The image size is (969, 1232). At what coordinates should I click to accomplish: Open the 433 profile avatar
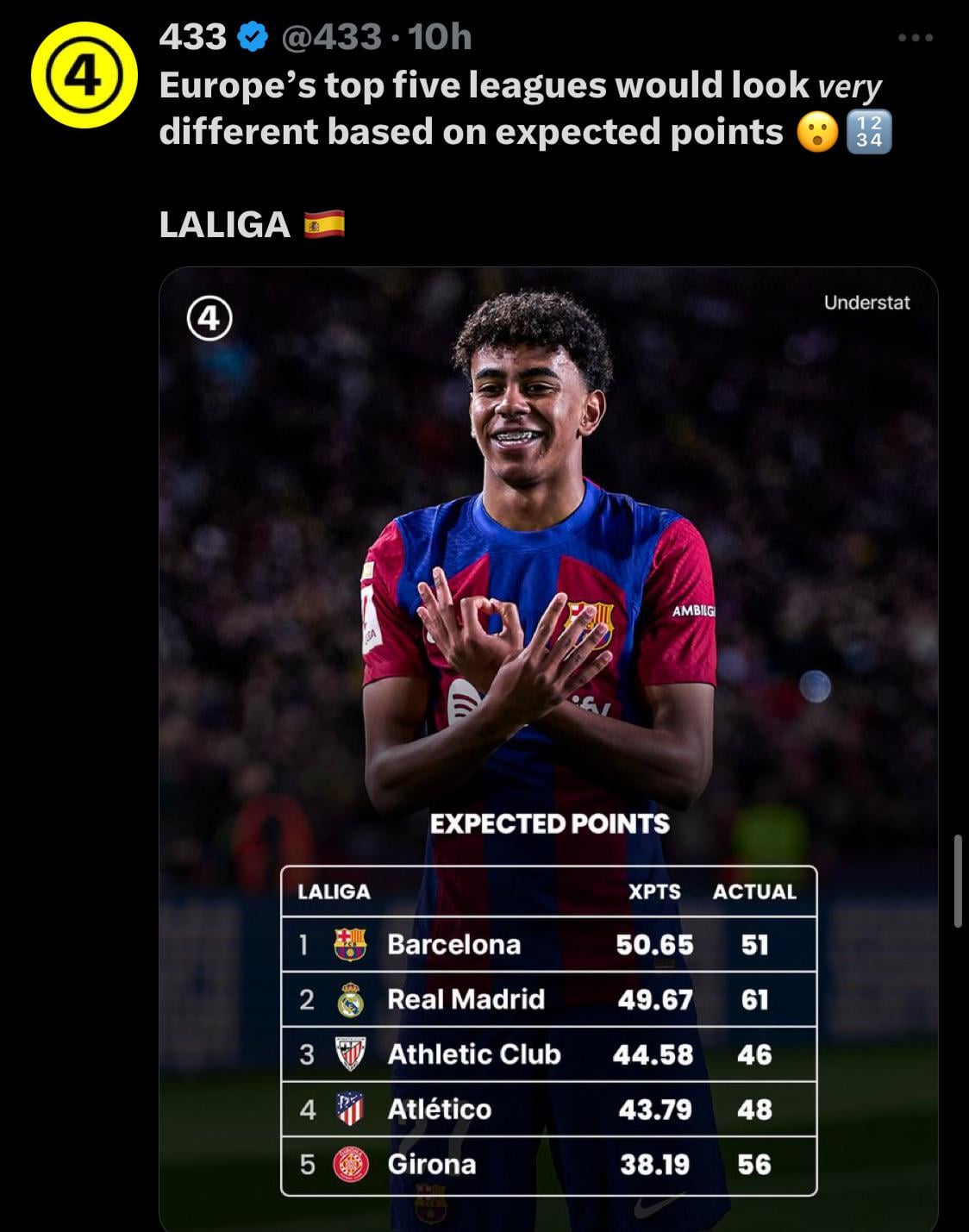(84, 76)
